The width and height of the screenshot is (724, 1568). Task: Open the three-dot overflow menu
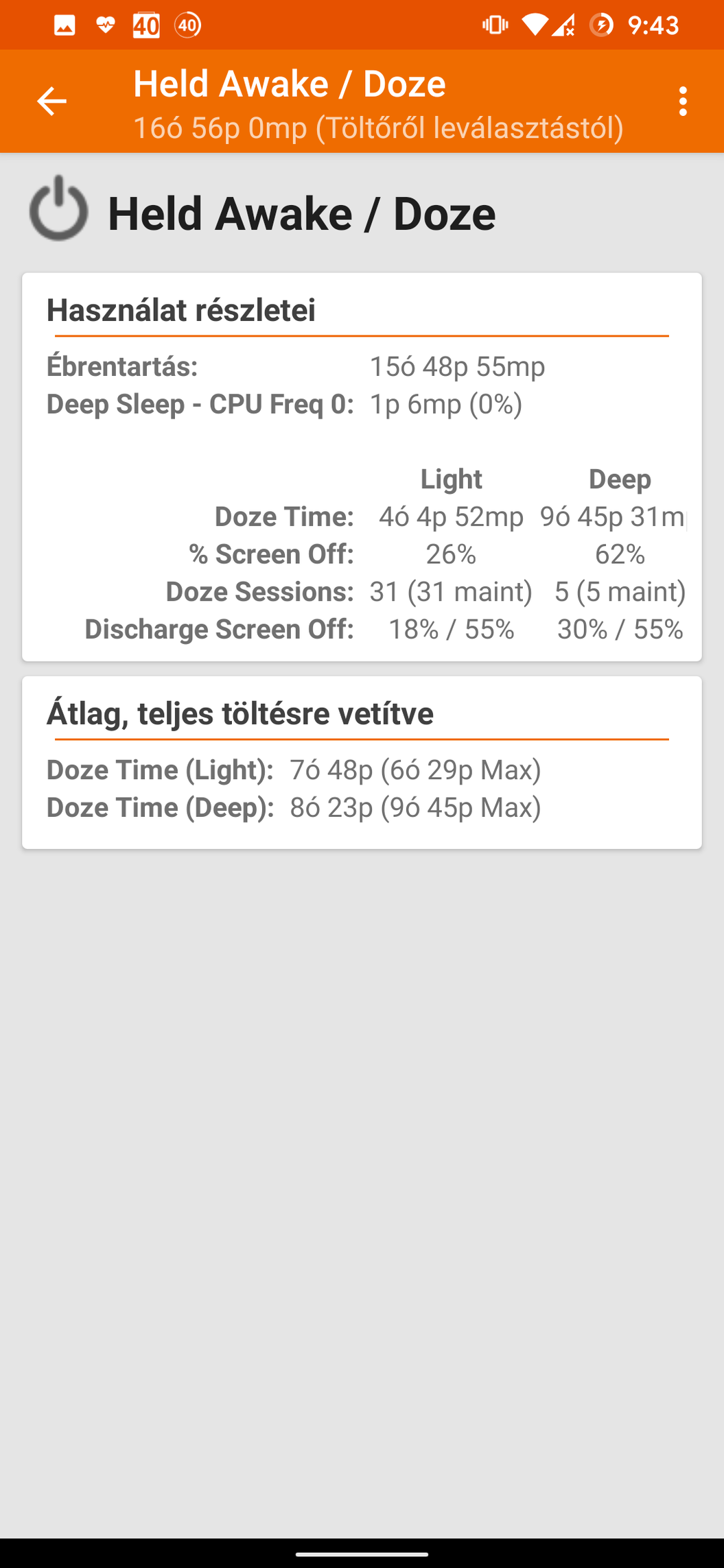point(682,102)
